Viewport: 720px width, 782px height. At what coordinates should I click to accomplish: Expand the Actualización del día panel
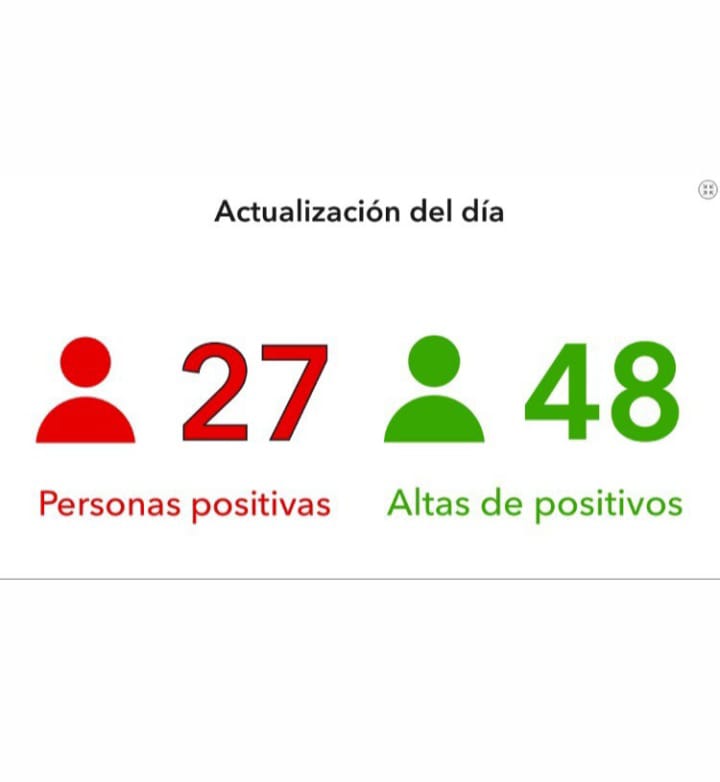(707, 190)
